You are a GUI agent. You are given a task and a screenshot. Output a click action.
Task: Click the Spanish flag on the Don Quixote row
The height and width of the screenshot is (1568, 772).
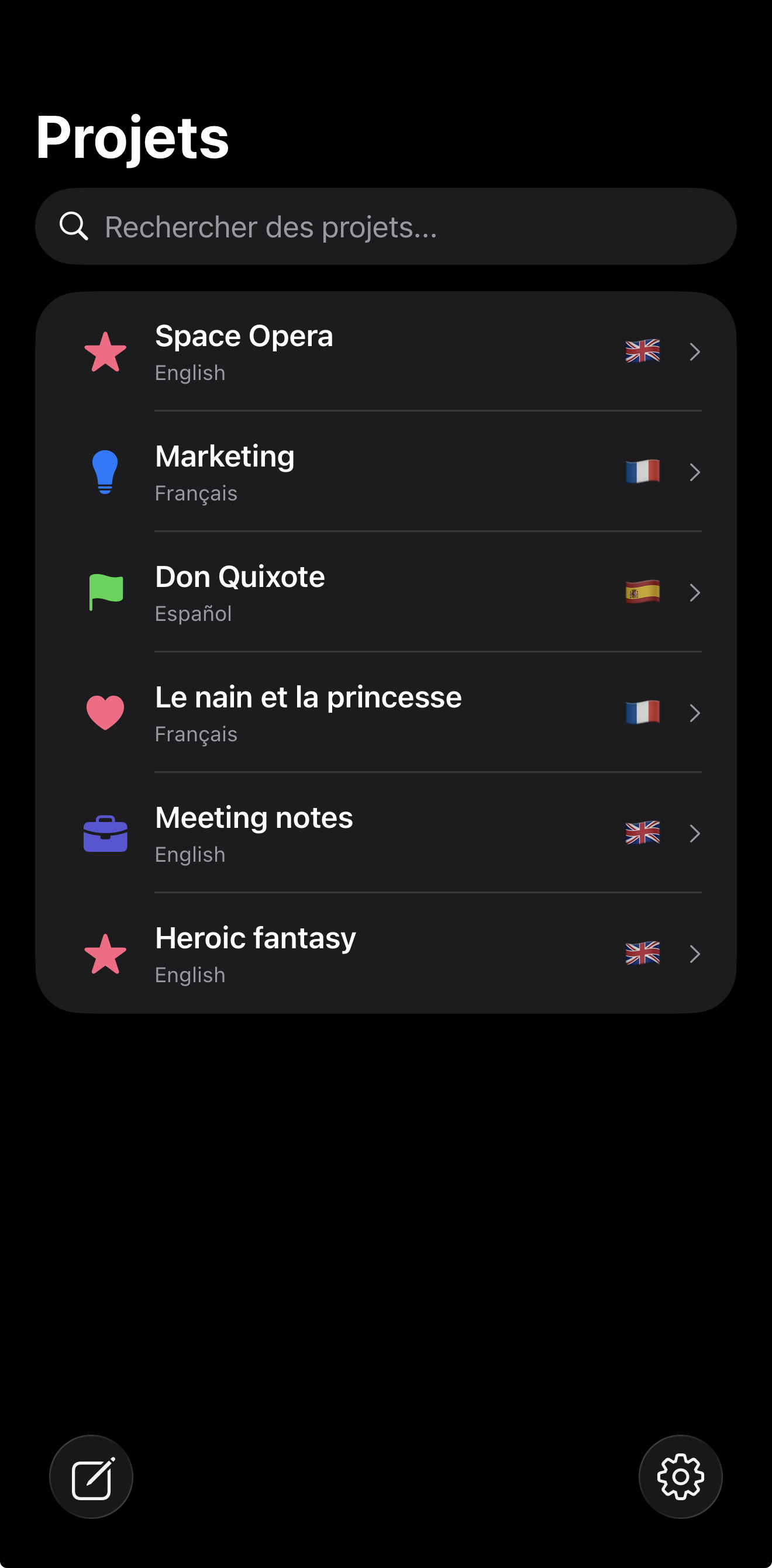coord(642,593)
